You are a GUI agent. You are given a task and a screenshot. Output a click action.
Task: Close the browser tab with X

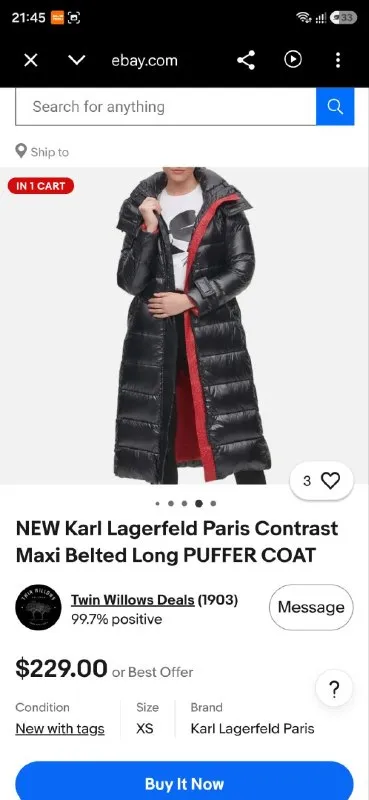[31, 61]
